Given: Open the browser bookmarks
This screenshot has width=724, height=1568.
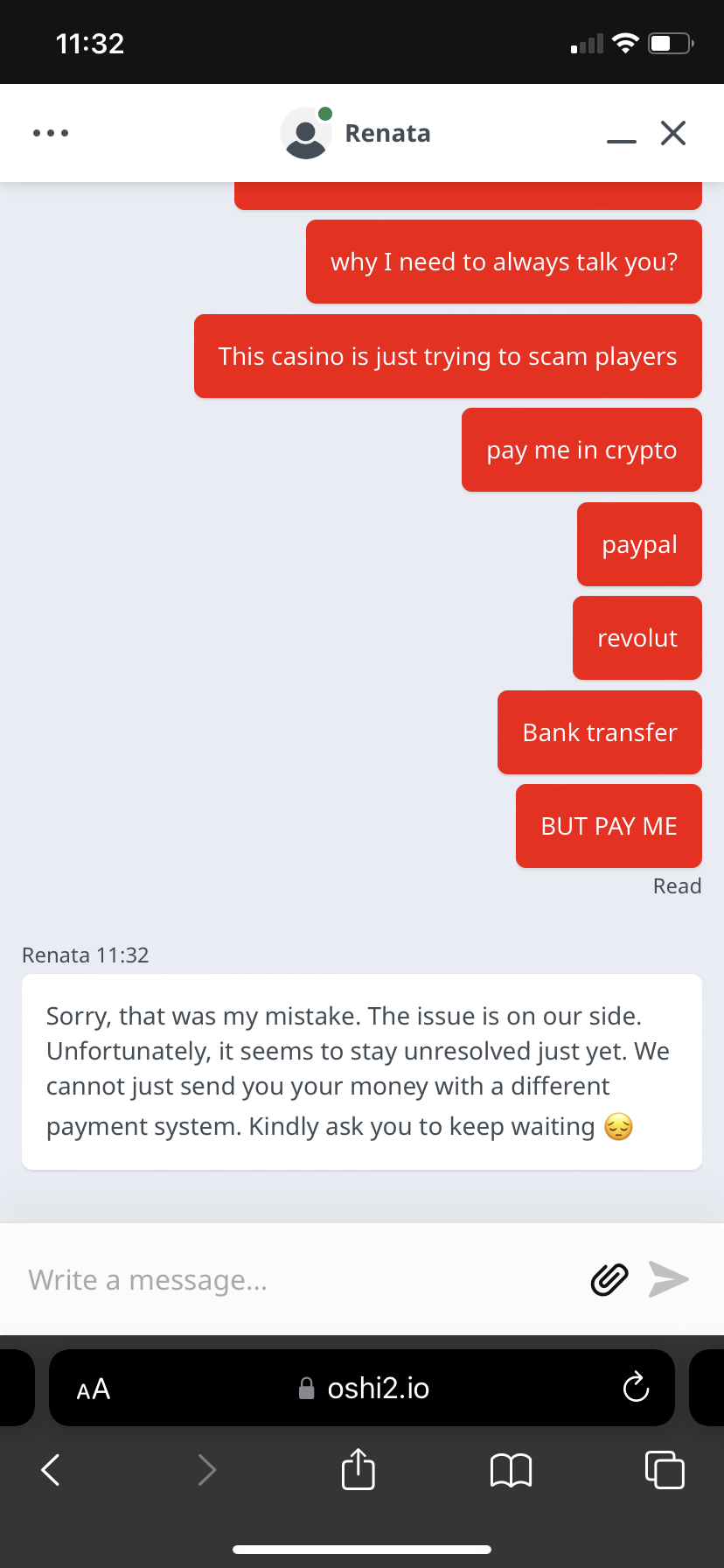Looking at the screenshot, I should (x=512, y=1470).
